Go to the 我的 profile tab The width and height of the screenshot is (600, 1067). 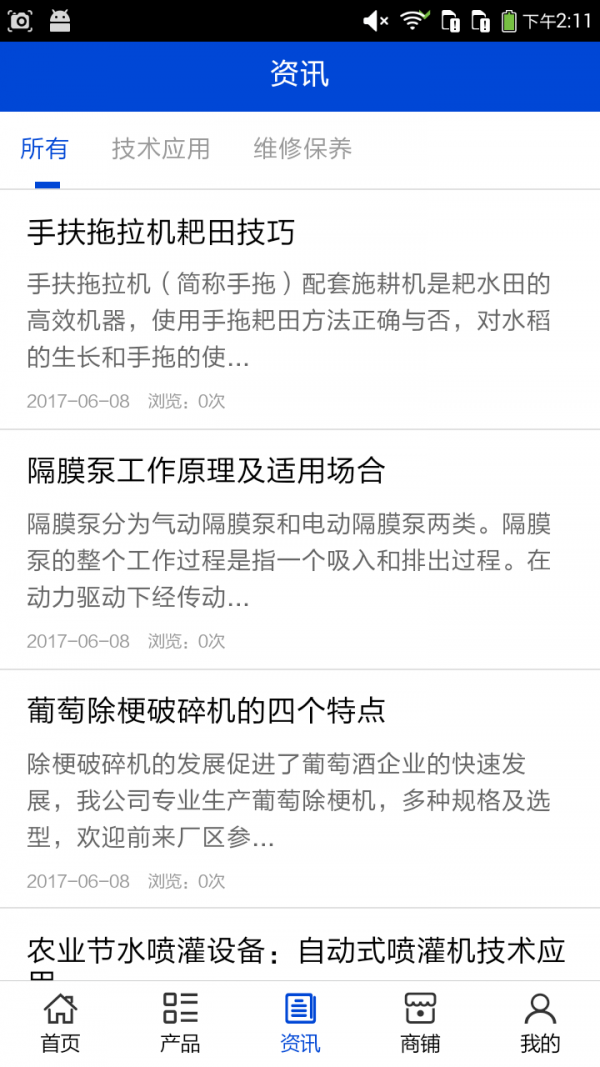pos(540,1023)
